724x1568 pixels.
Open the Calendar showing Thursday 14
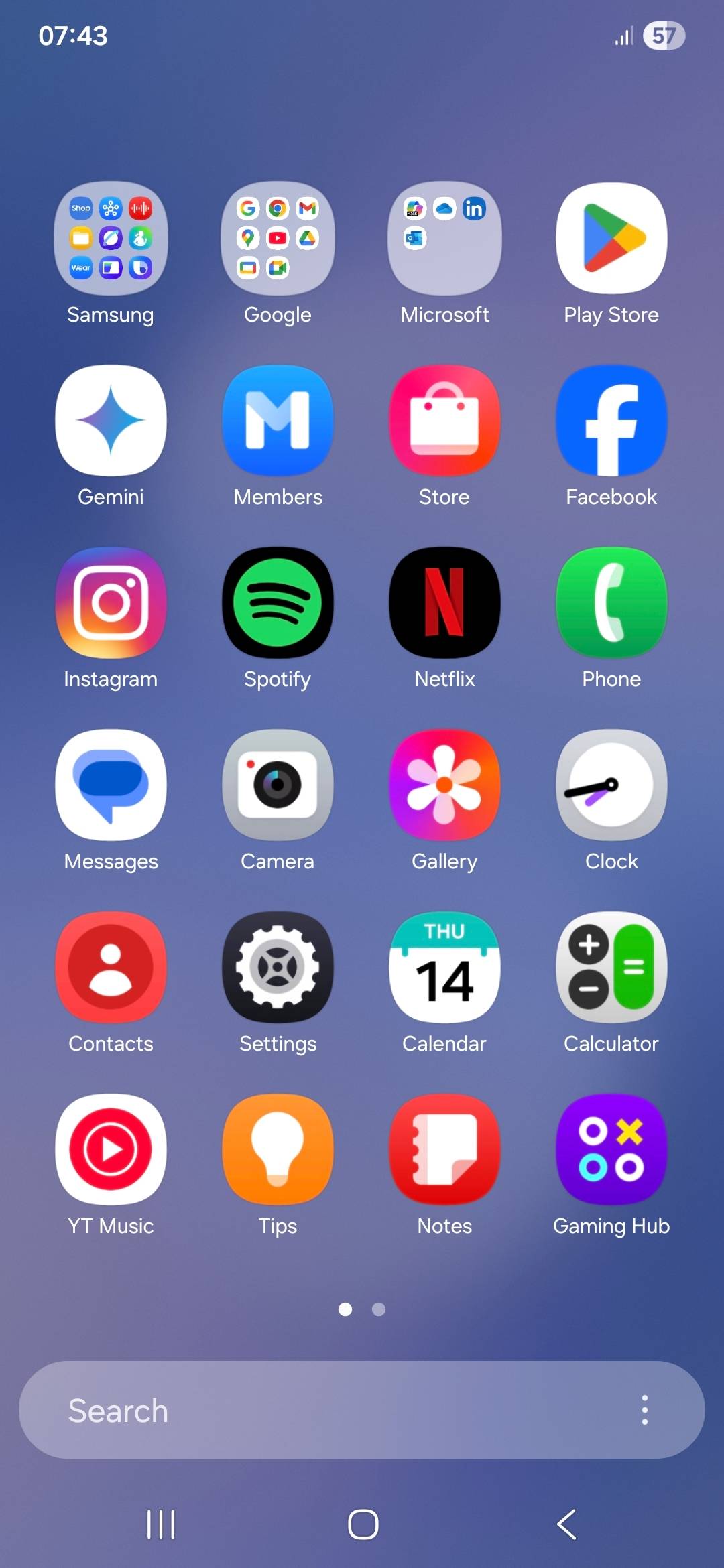pos(444,966)
